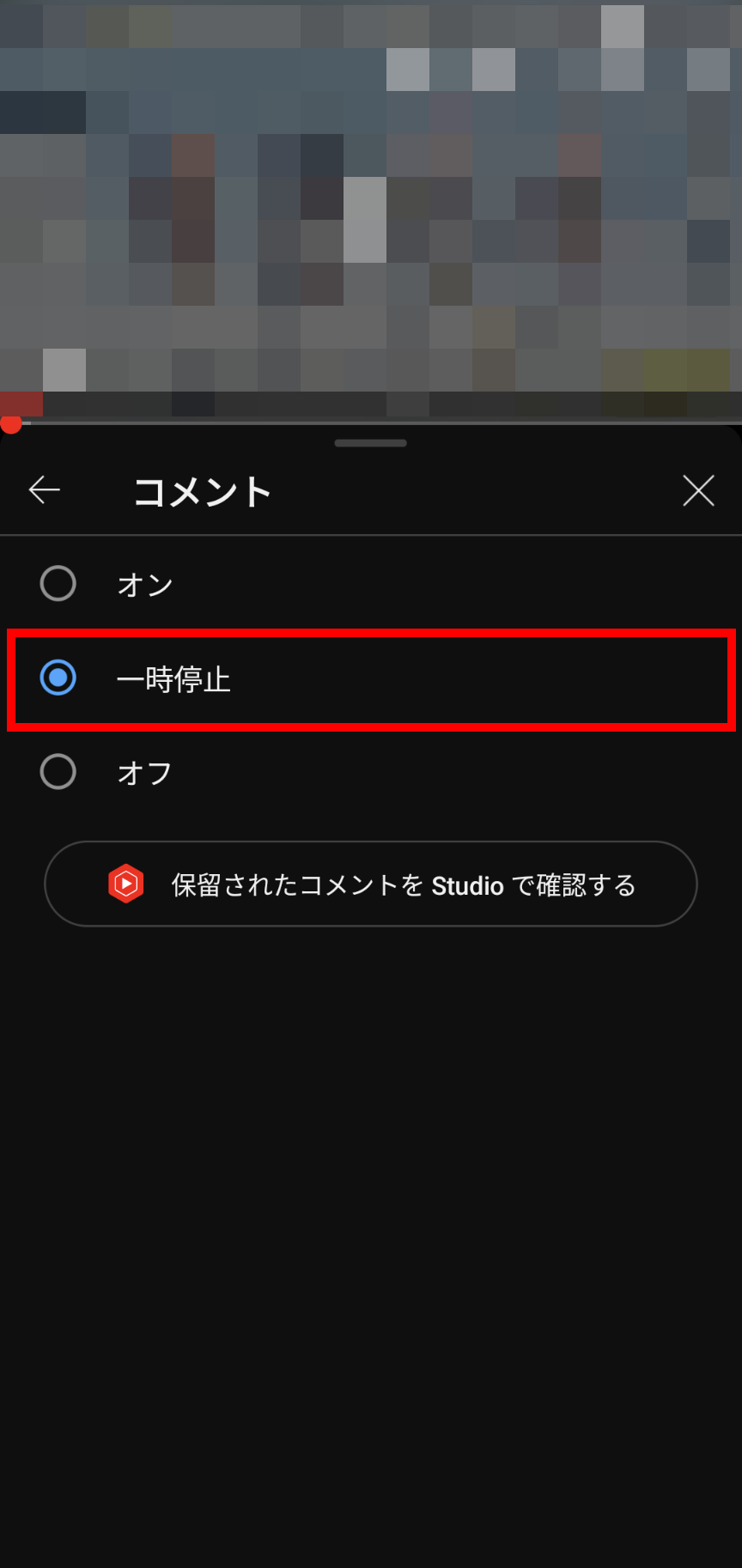Return to previous menu with back arrow
This screenshot has height=1568, width=742.
coord(45,489)
